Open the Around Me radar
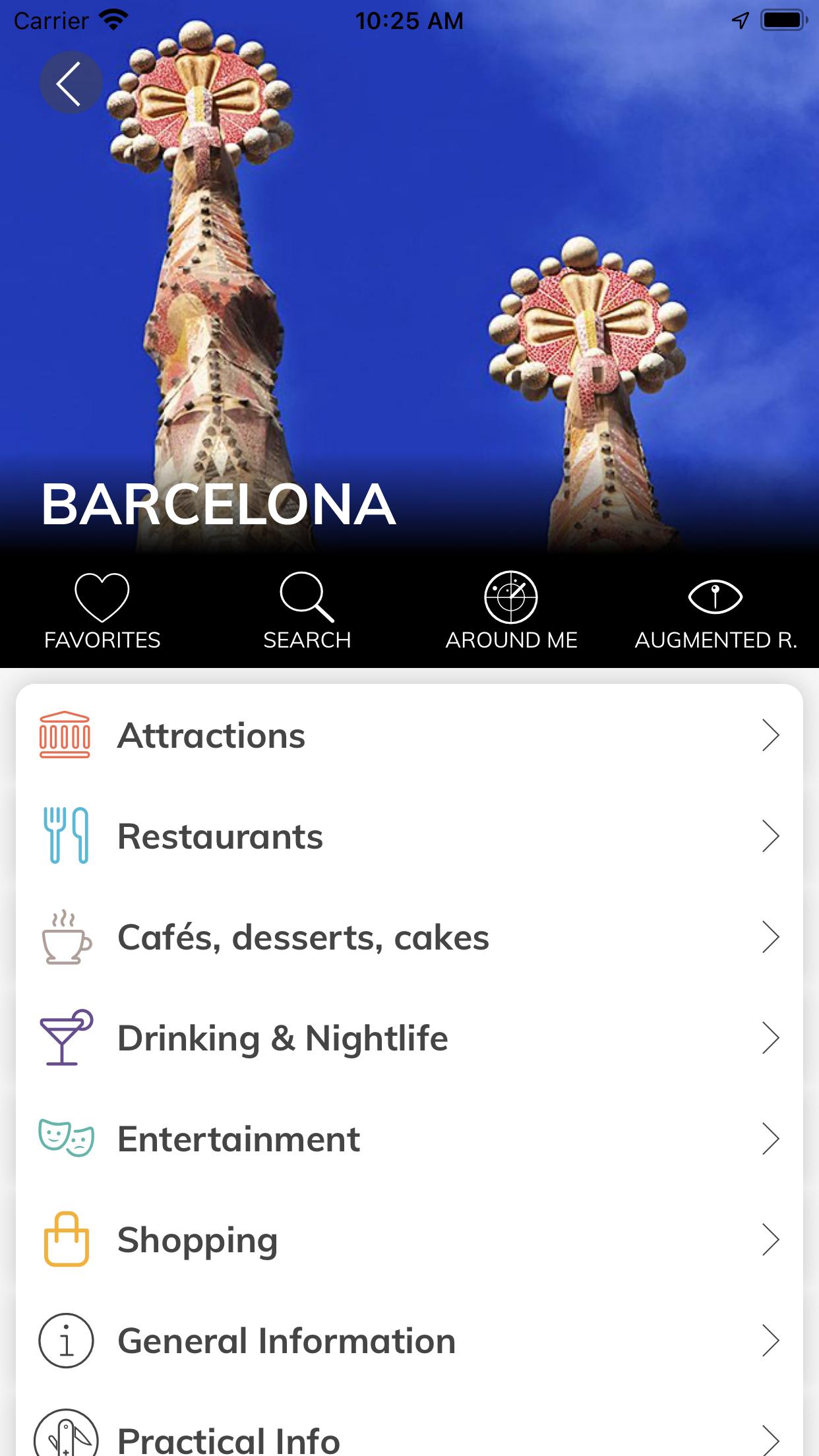The image size is (819, 1456). [x=512, y=611]
